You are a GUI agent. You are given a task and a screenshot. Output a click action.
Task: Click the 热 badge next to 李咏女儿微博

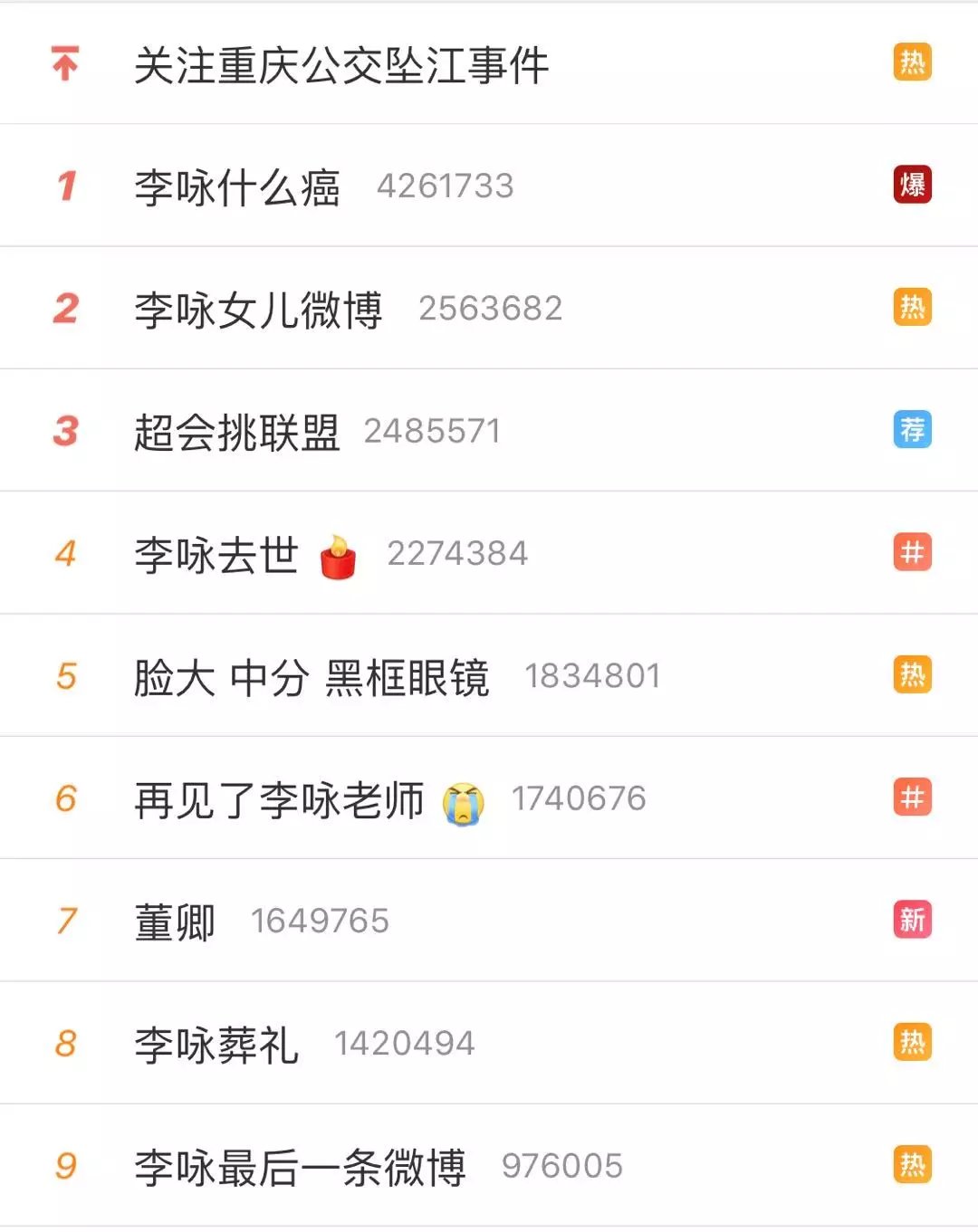tap(913, 308)
